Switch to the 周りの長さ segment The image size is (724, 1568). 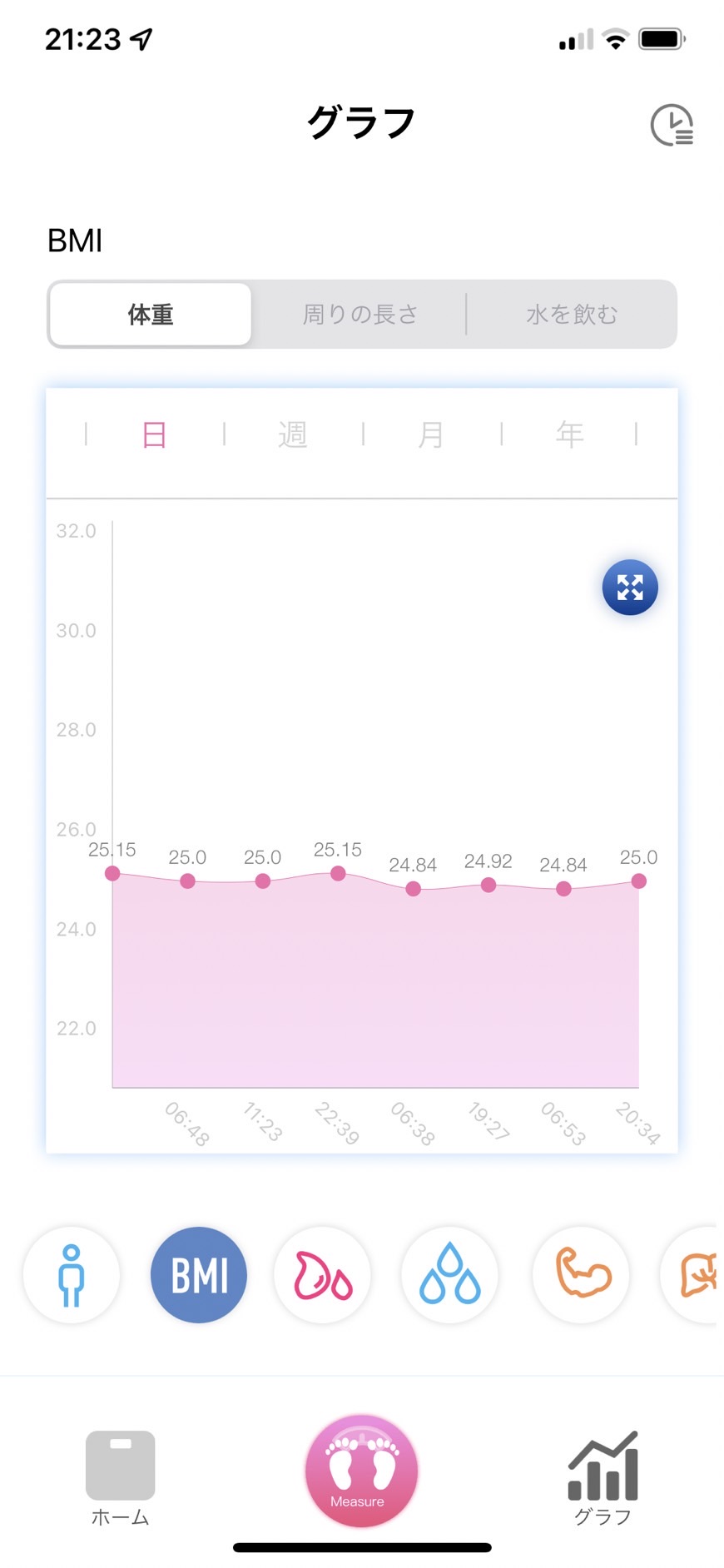coord(360,315)
